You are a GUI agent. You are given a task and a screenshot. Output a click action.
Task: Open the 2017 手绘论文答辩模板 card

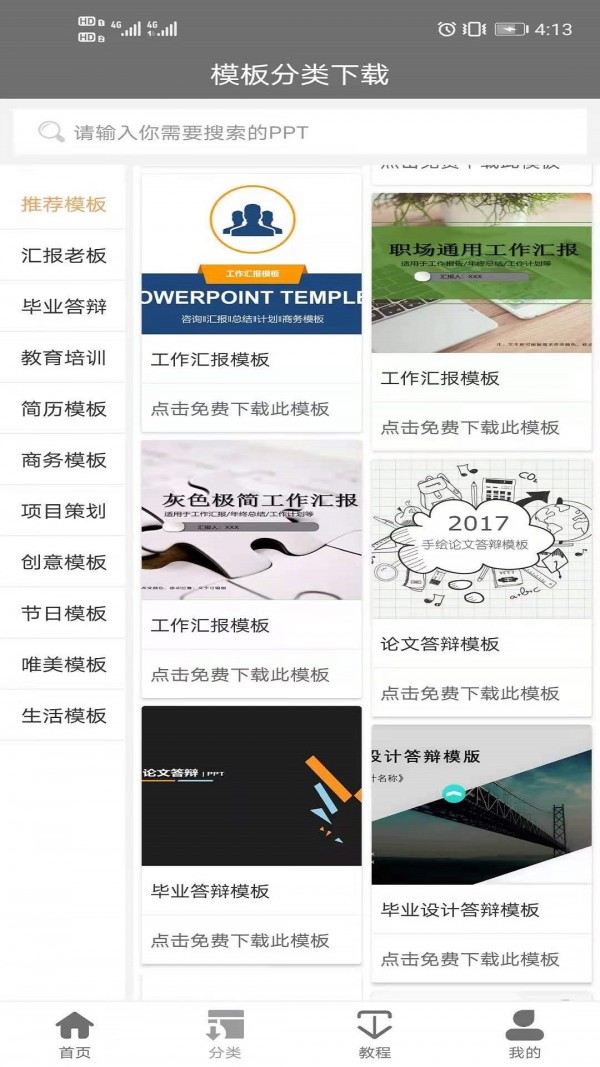[481, 539]
